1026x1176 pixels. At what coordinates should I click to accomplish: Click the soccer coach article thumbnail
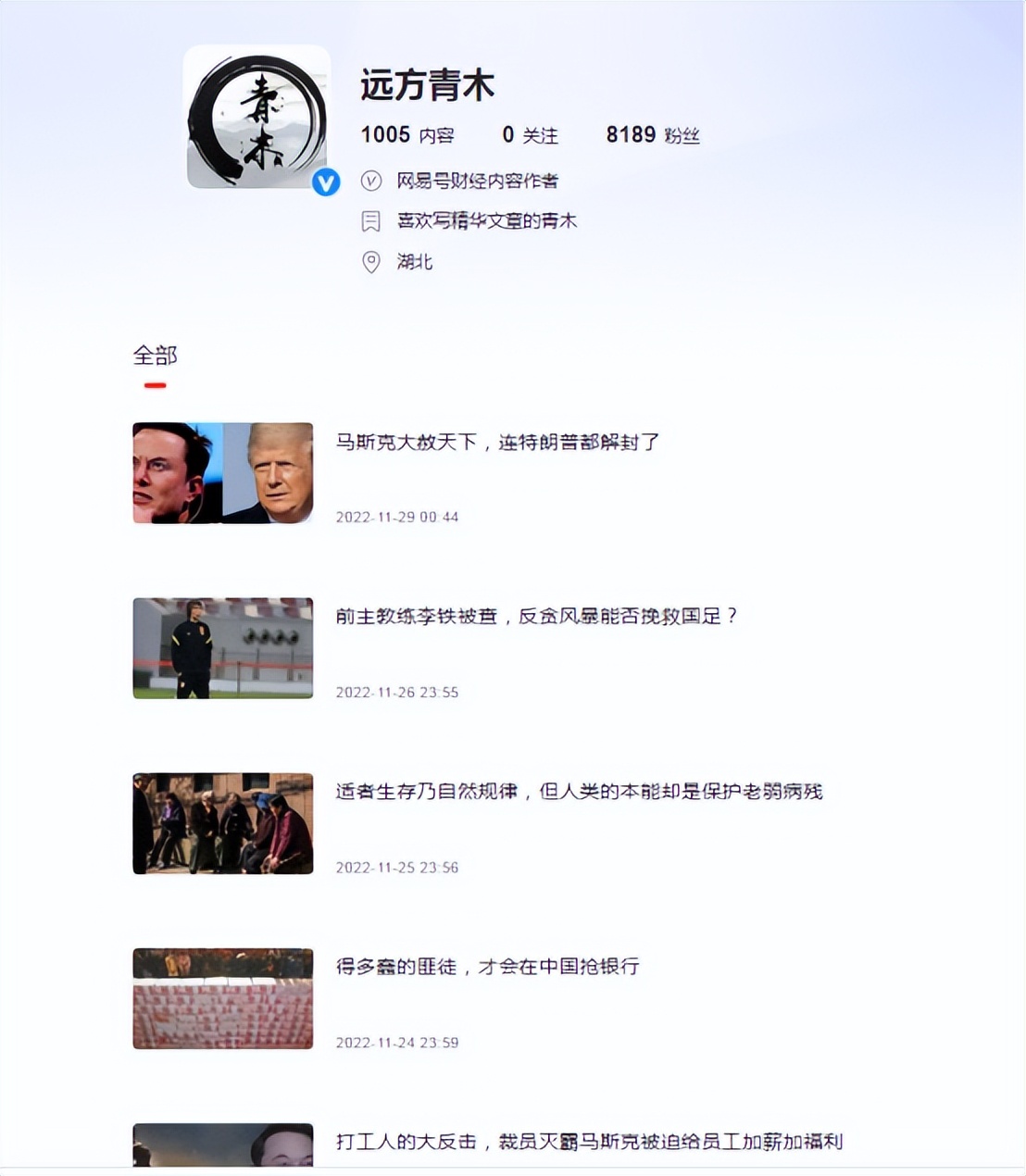point(222,648)
